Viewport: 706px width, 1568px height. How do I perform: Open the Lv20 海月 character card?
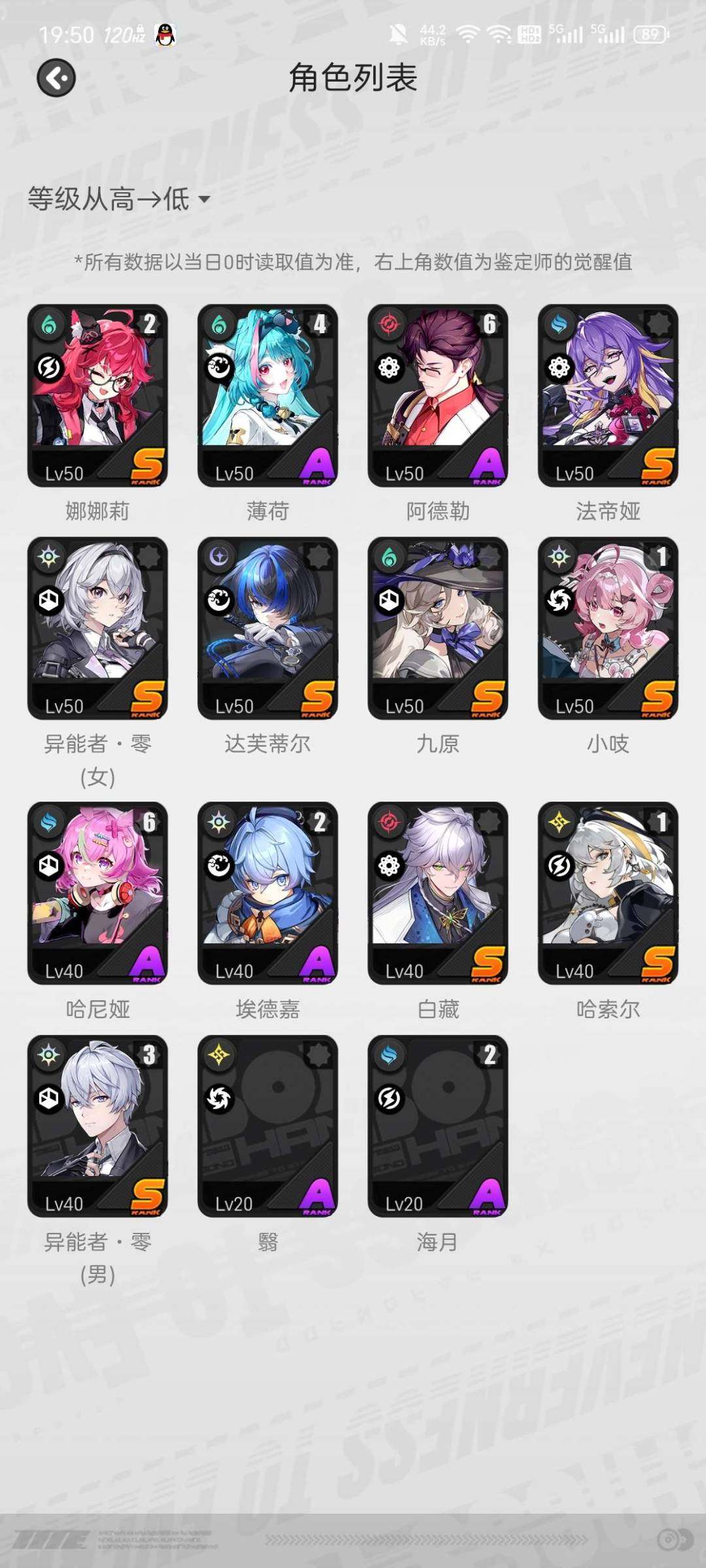pyautogui.click(x=437, y=1126)
